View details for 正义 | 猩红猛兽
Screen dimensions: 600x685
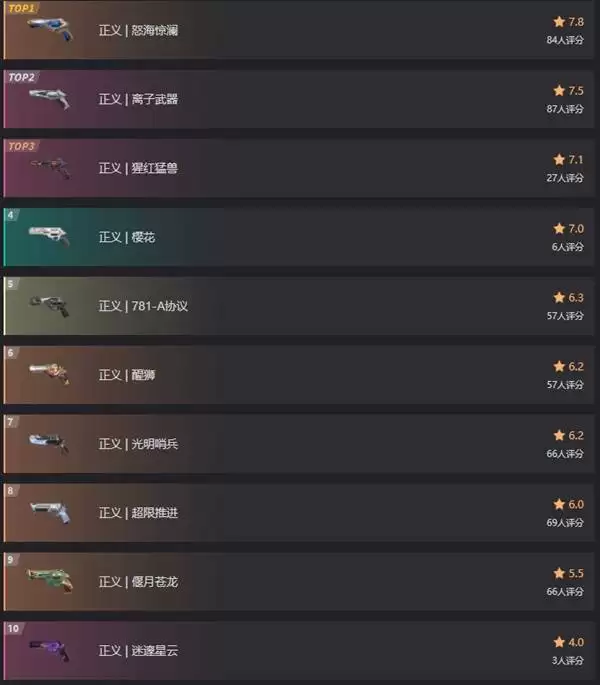click(x=139, y=168)
